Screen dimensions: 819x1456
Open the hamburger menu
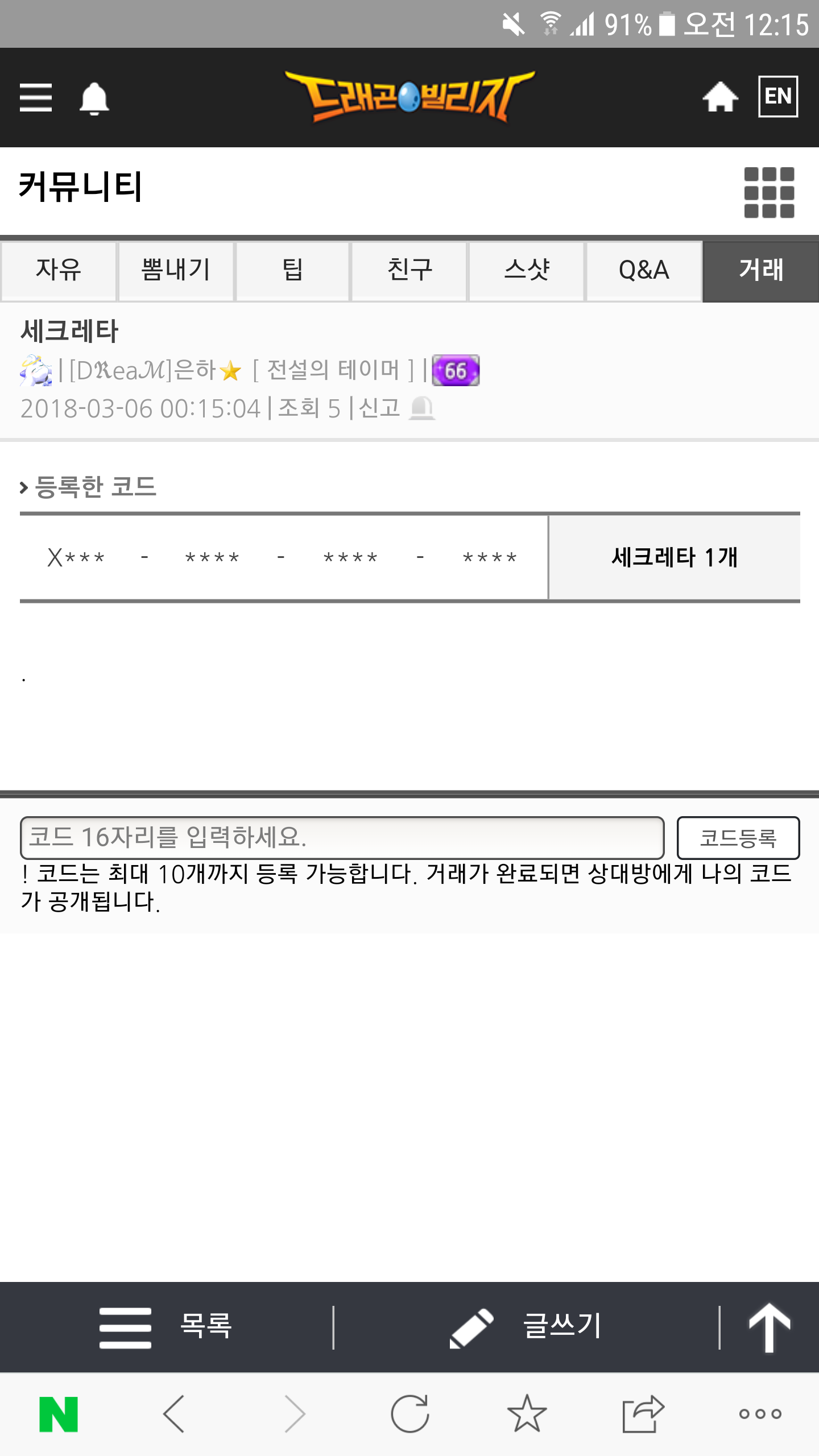(x=36, y=98)
